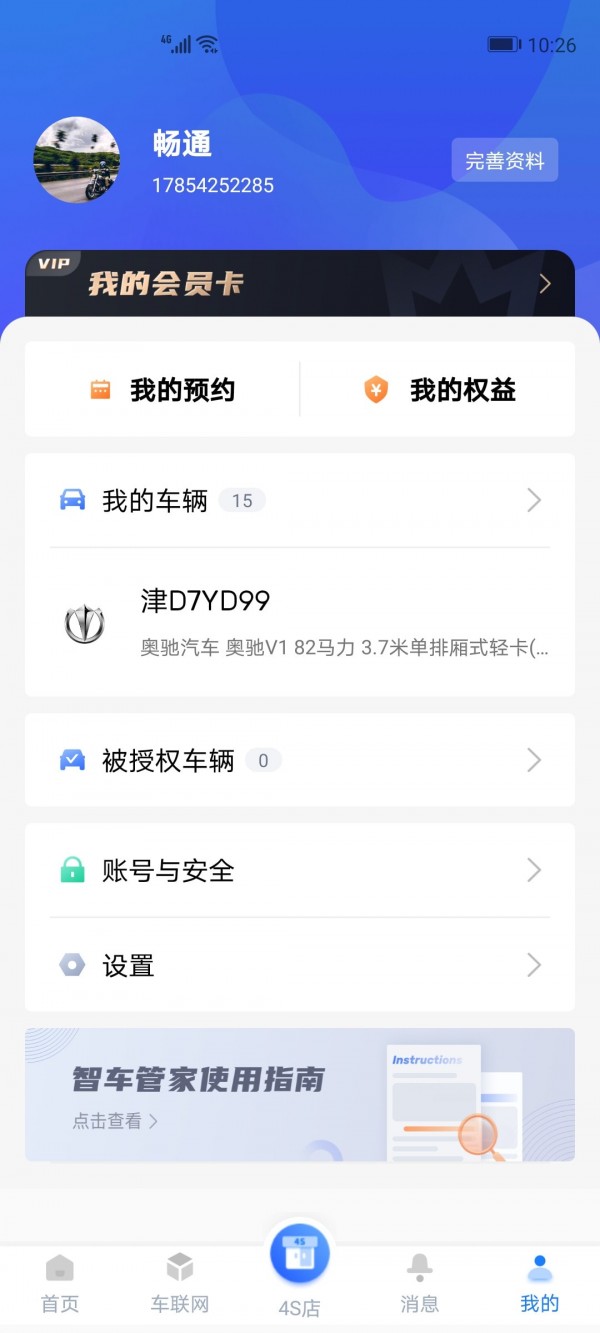Open 设置
The height and width of the screenshot is (1333, 600).
click(300, 965)
